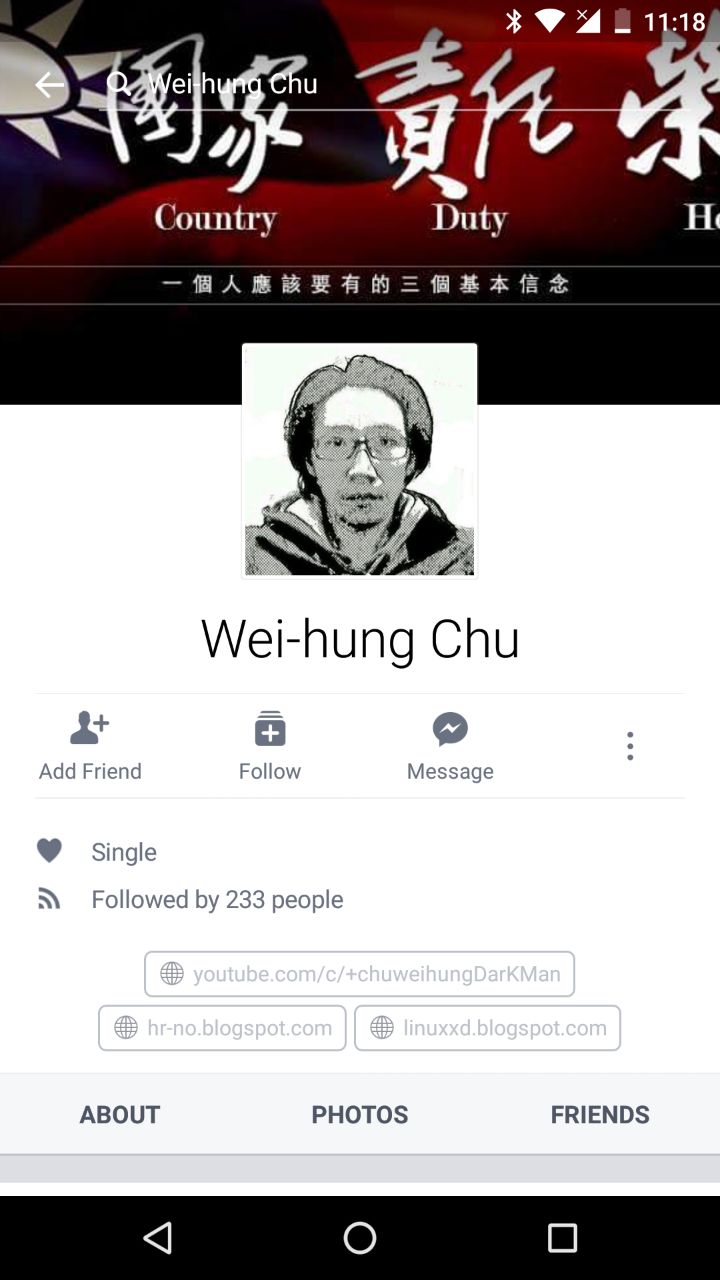Visit linuxxd.blogspot.com link
Screen dimensions: 720x1280
point(488,1028)
